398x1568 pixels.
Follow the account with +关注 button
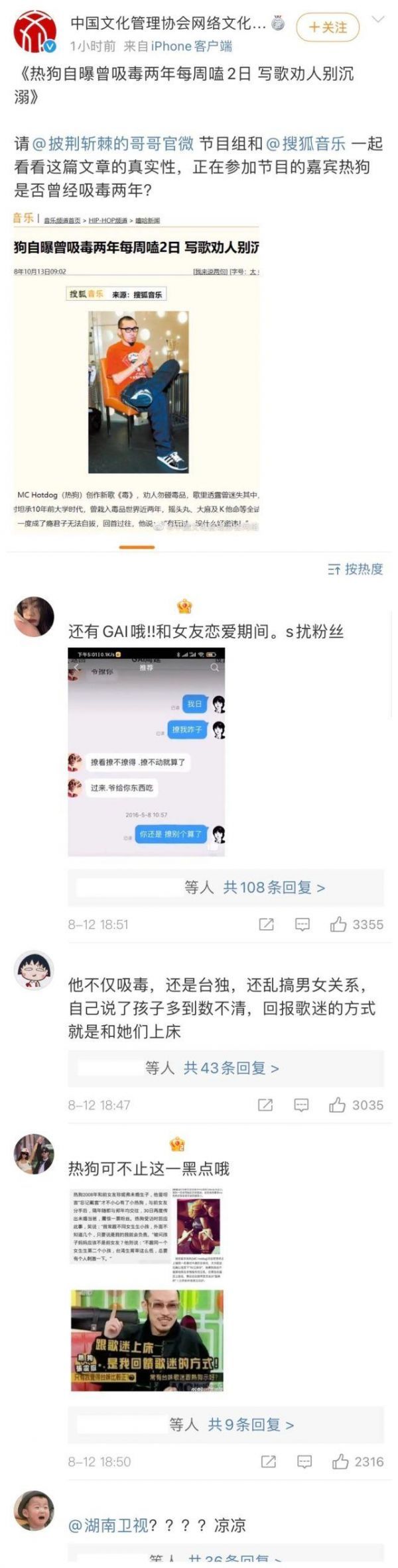328,27
